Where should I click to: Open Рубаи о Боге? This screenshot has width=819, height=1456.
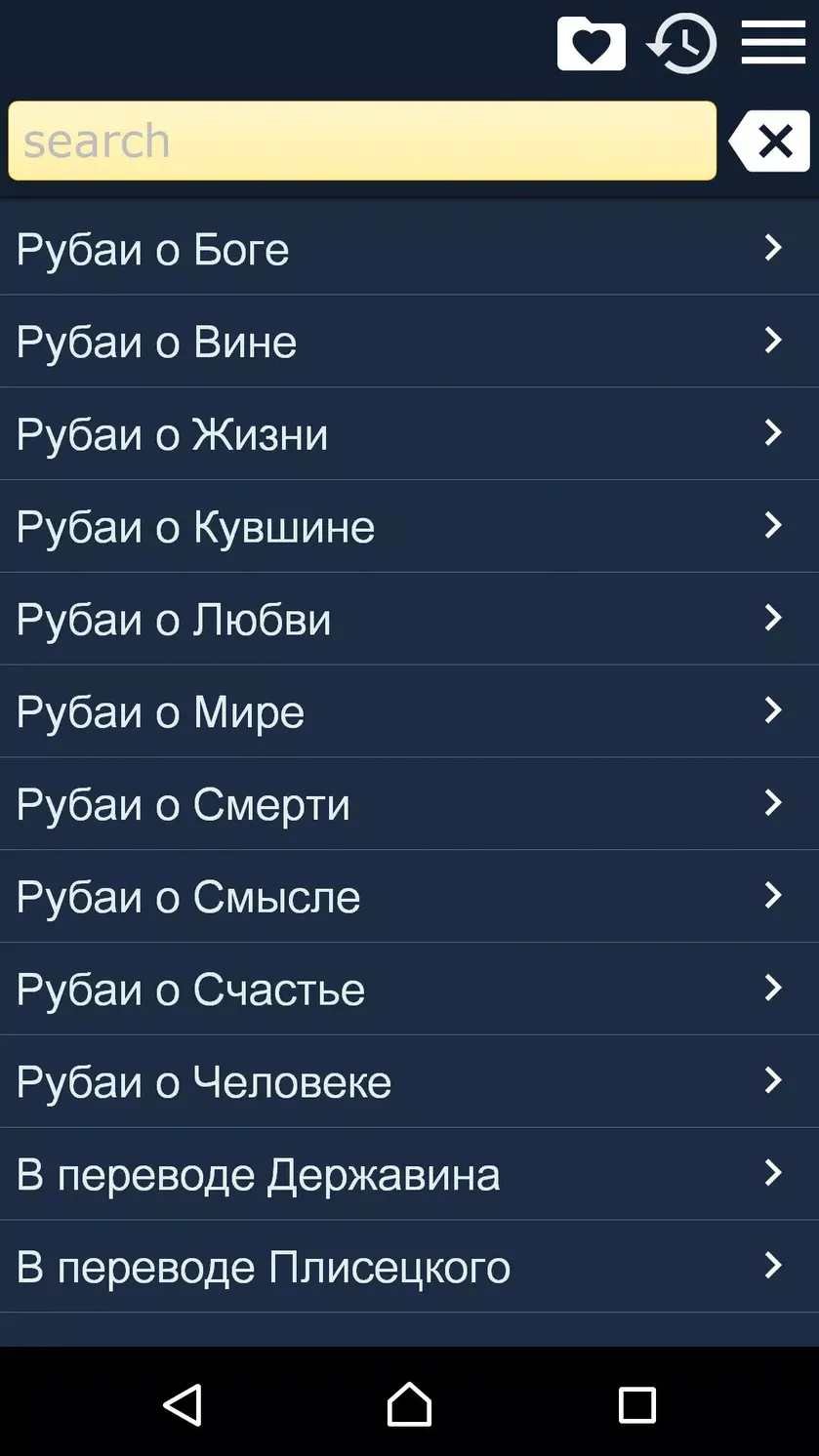[409, 249]
